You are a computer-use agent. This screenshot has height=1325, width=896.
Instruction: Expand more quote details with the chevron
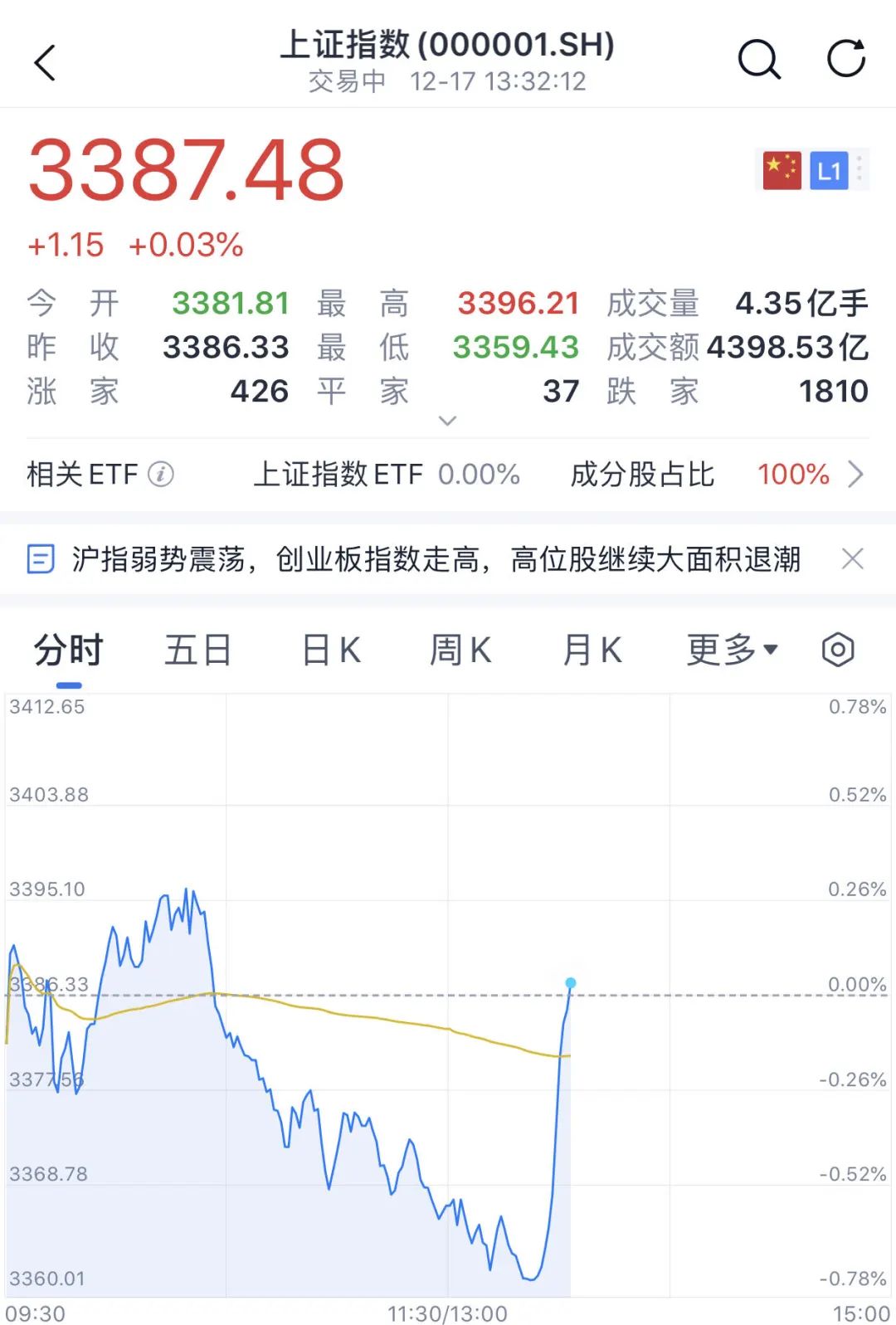pyautogui.click(x=447, y=421)
